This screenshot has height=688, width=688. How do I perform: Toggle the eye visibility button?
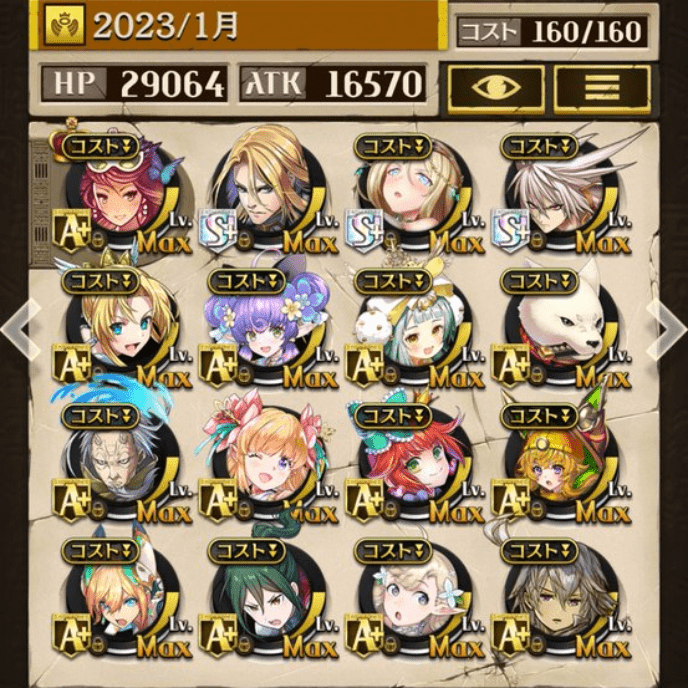[495, 88]
